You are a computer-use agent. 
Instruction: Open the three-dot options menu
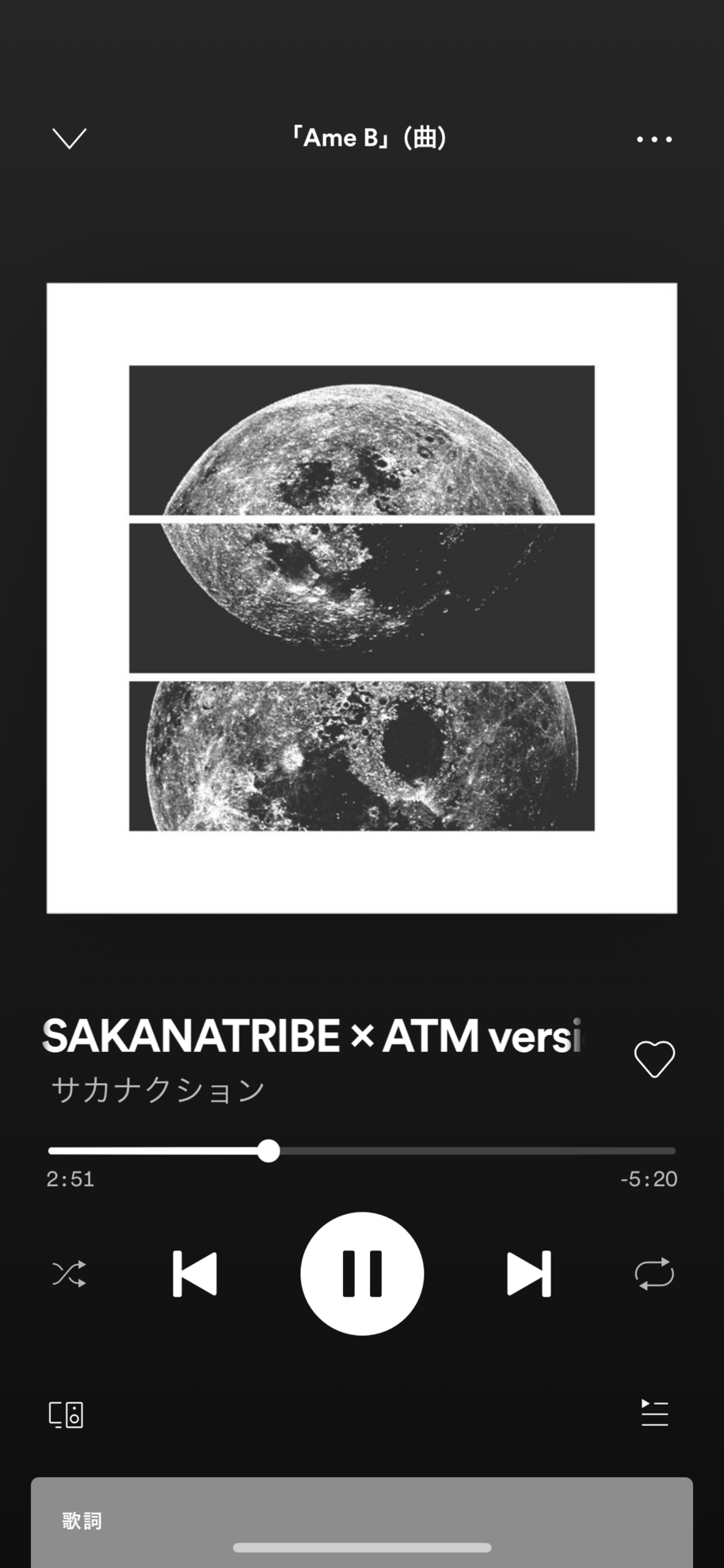(654, 139)
